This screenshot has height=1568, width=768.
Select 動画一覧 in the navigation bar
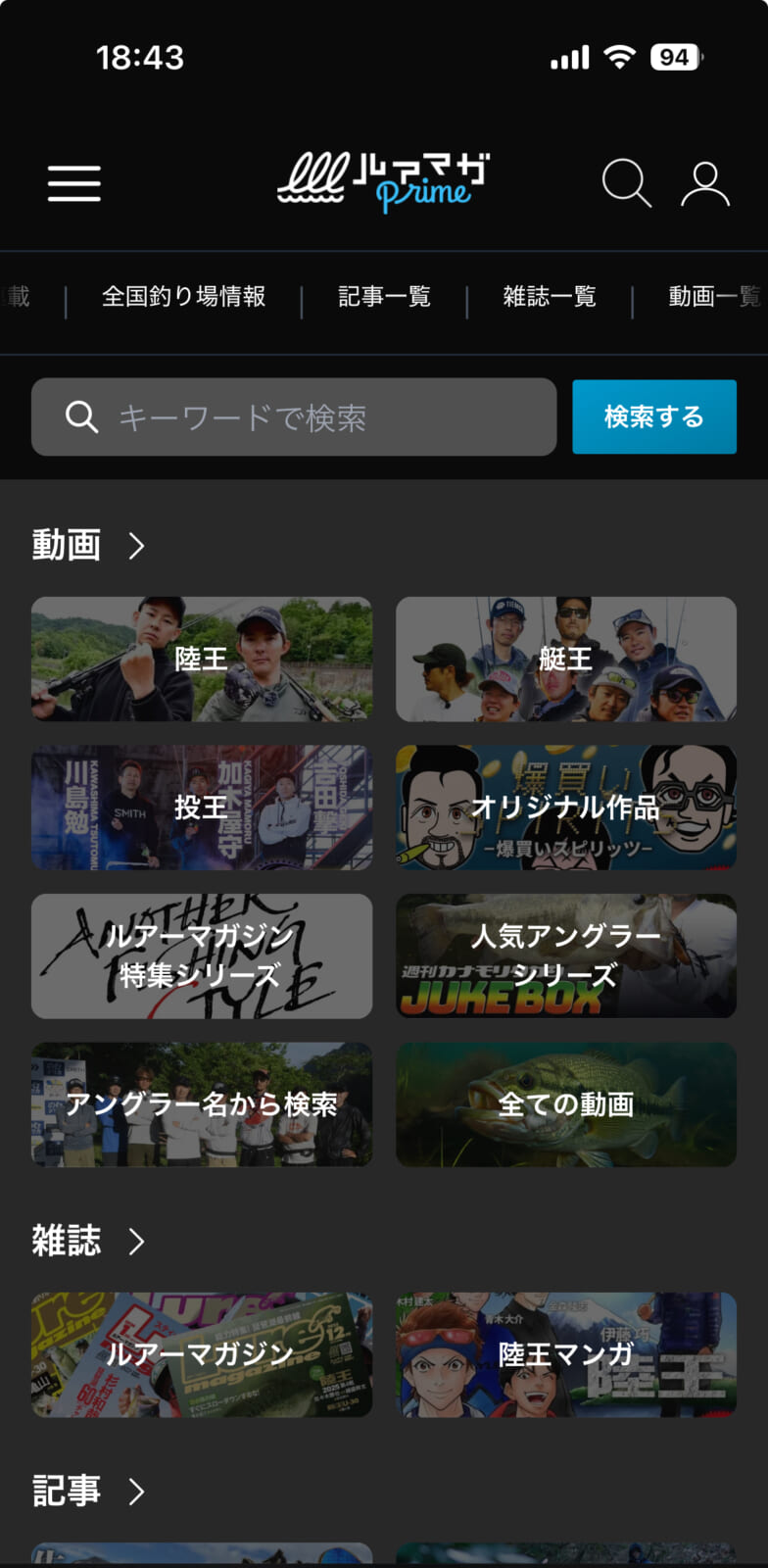(713, 297)
